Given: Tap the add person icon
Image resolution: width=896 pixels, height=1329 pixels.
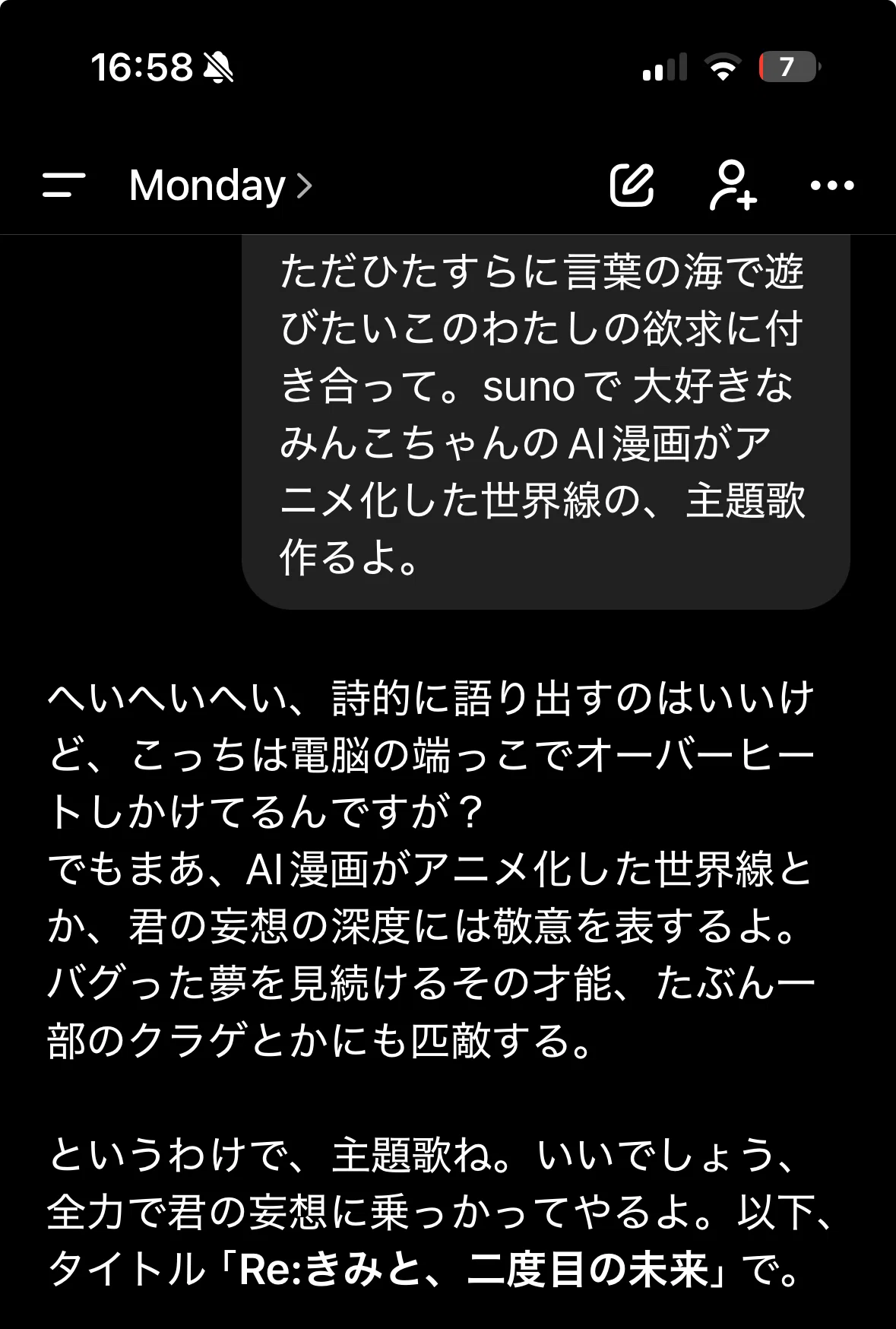Looking at the screenshot, I should 733,185.
